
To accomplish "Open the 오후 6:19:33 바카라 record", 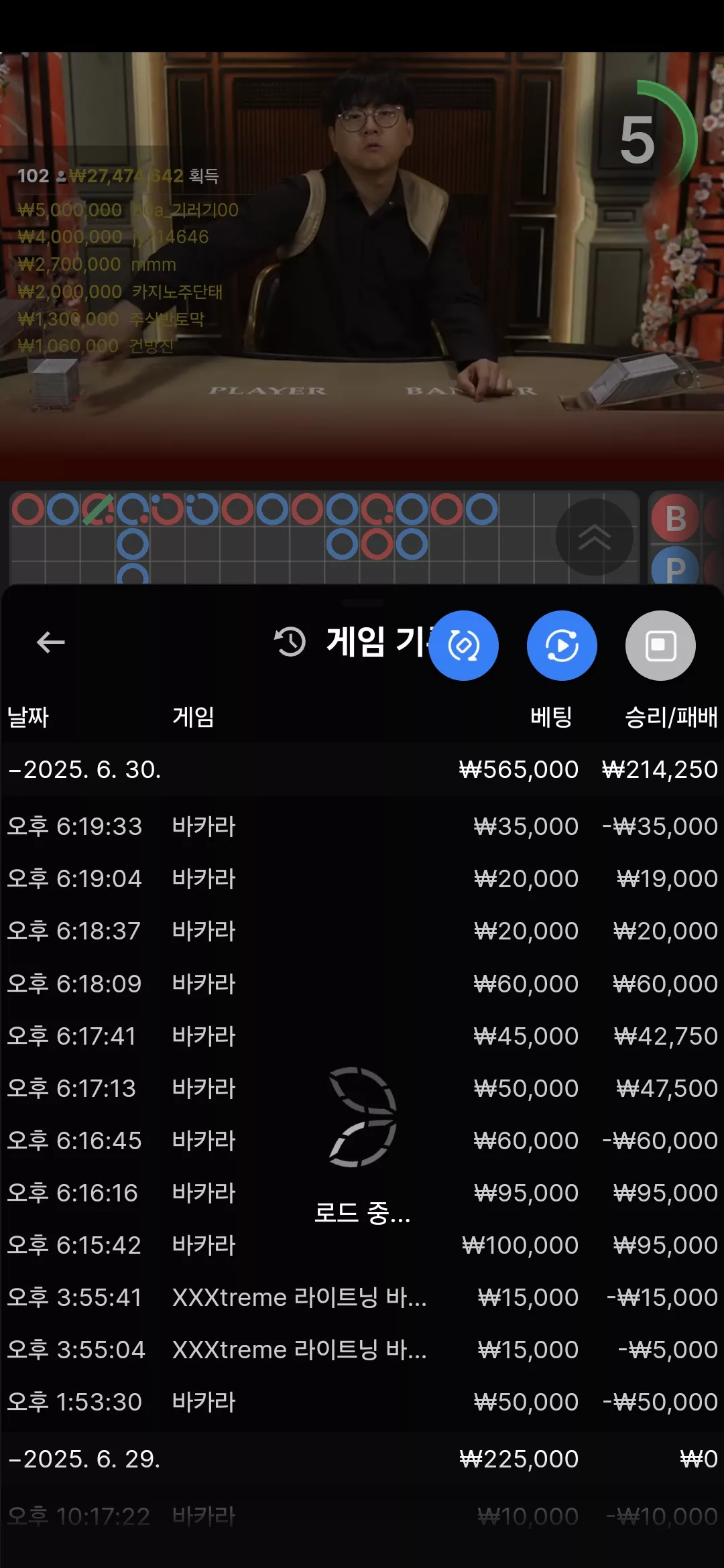I will pos(362,826).
